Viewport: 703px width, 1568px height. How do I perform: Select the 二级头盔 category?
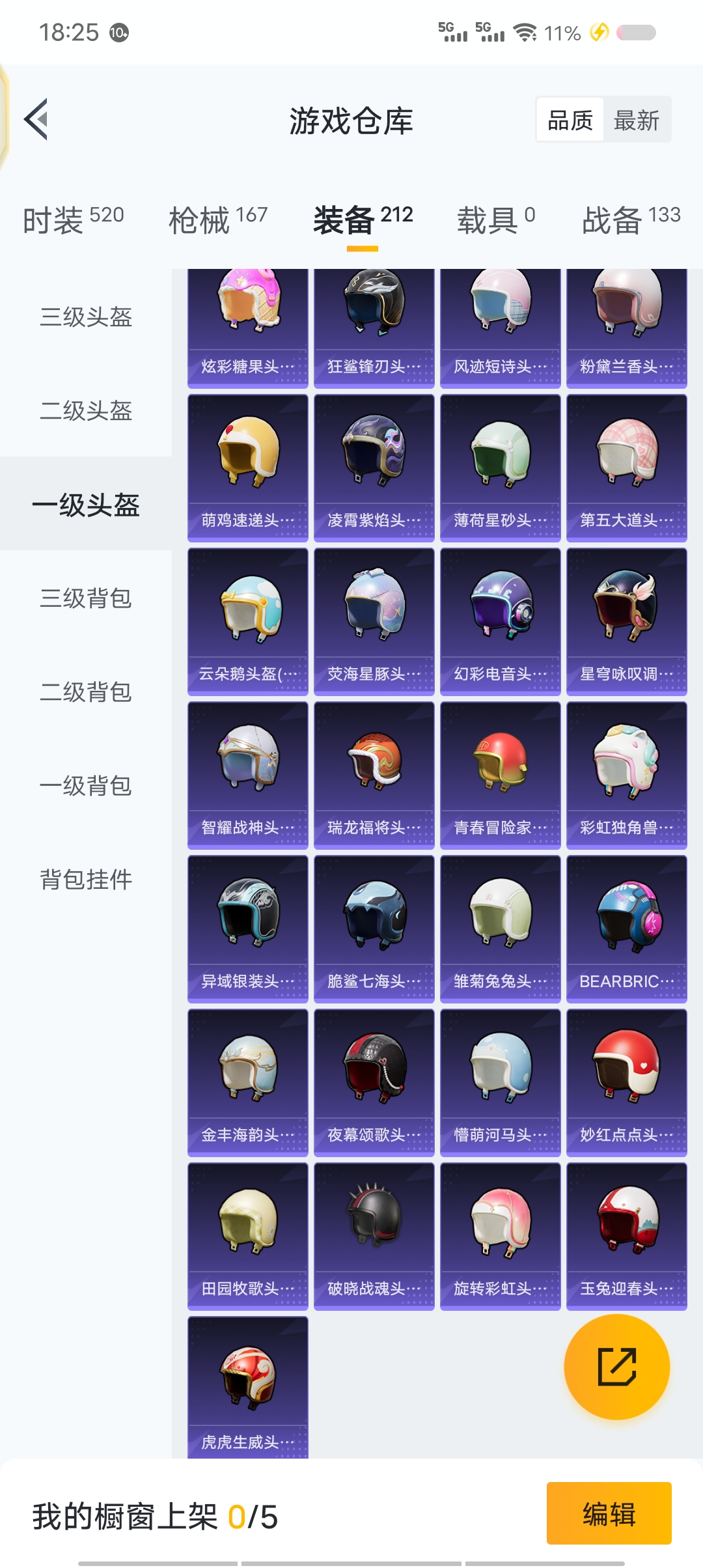86,411
